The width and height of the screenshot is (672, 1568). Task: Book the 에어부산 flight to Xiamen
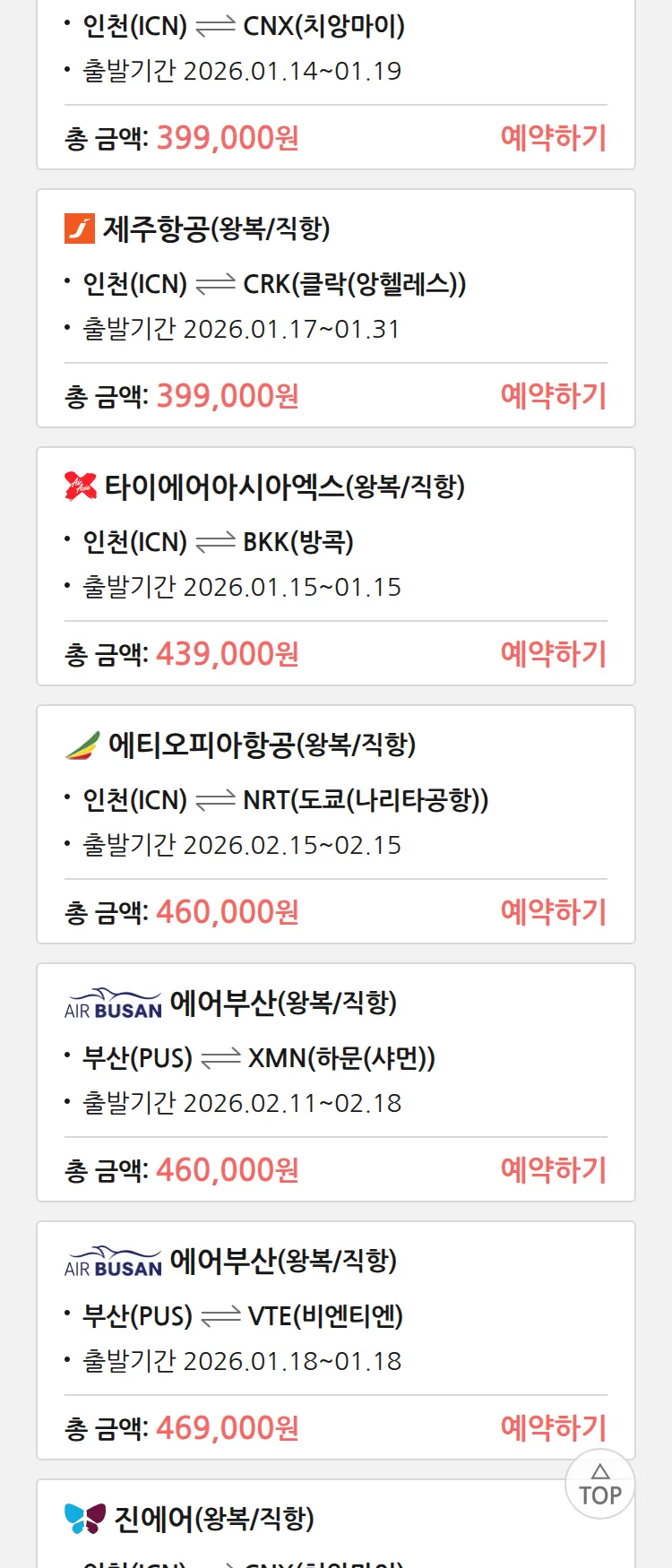point(553,1170)
